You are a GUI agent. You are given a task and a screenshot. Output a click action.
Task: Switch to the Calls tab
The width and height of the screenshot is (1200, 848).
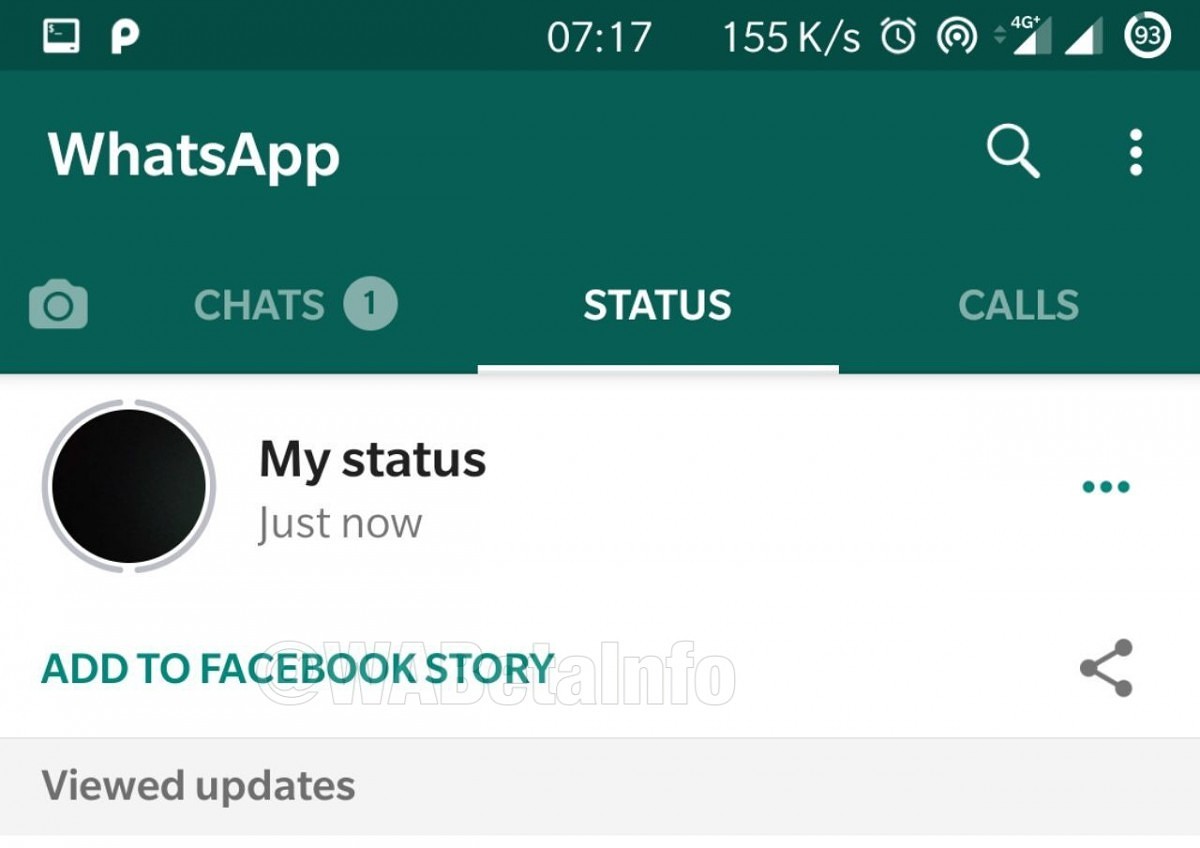(x=1018, y=305)
